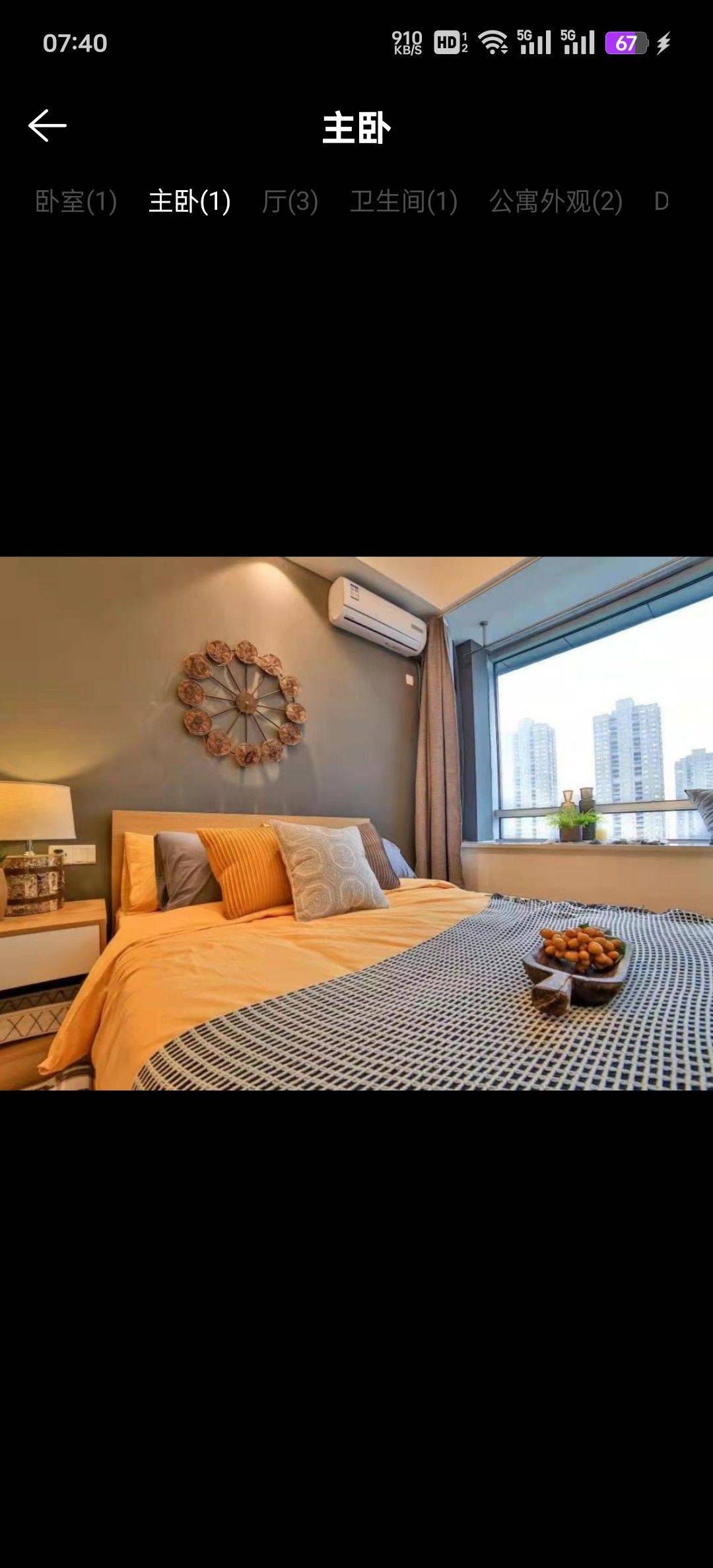
Task: Switch to the 卧室(1) tab
Action: [x=76, y=201]
